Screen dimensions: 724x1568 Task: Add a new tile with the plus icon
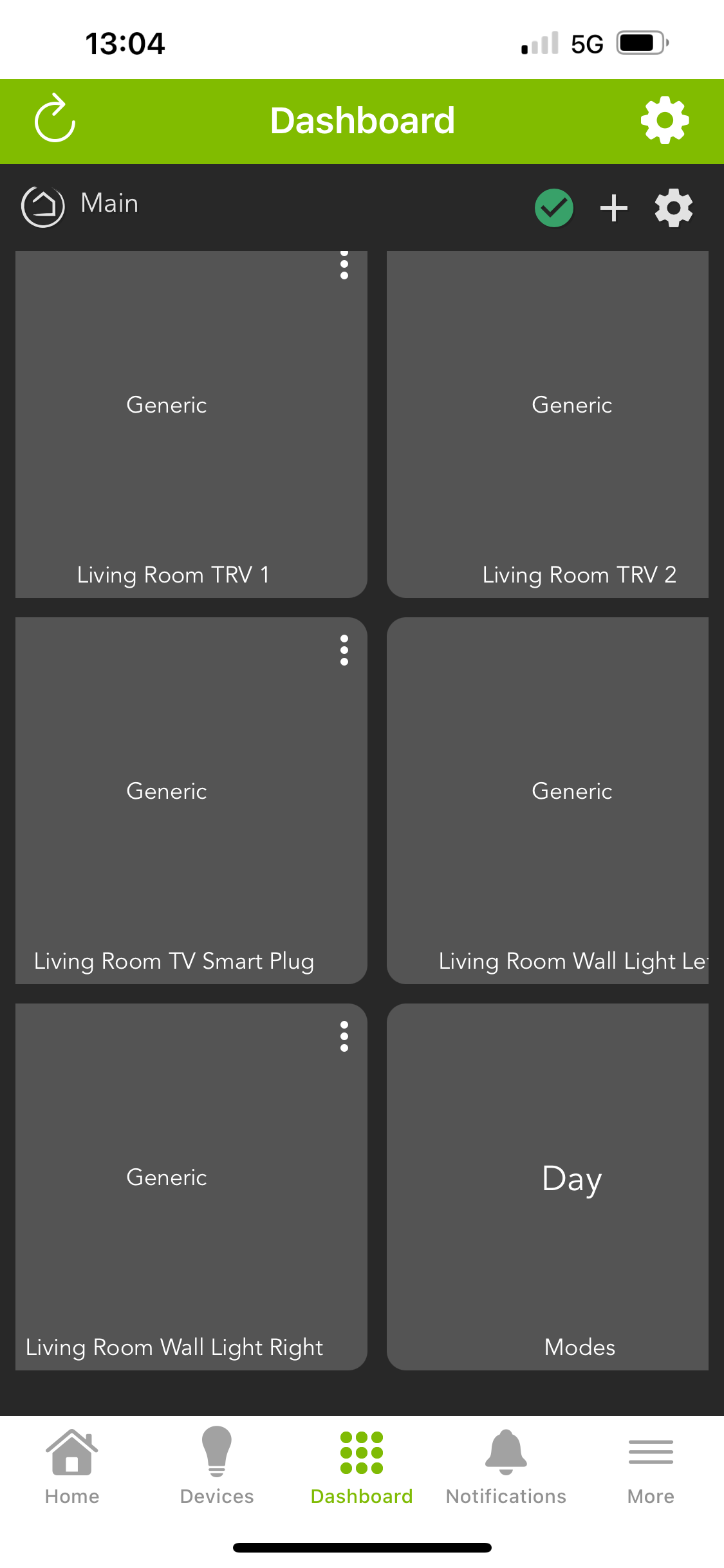coord(614,208)
